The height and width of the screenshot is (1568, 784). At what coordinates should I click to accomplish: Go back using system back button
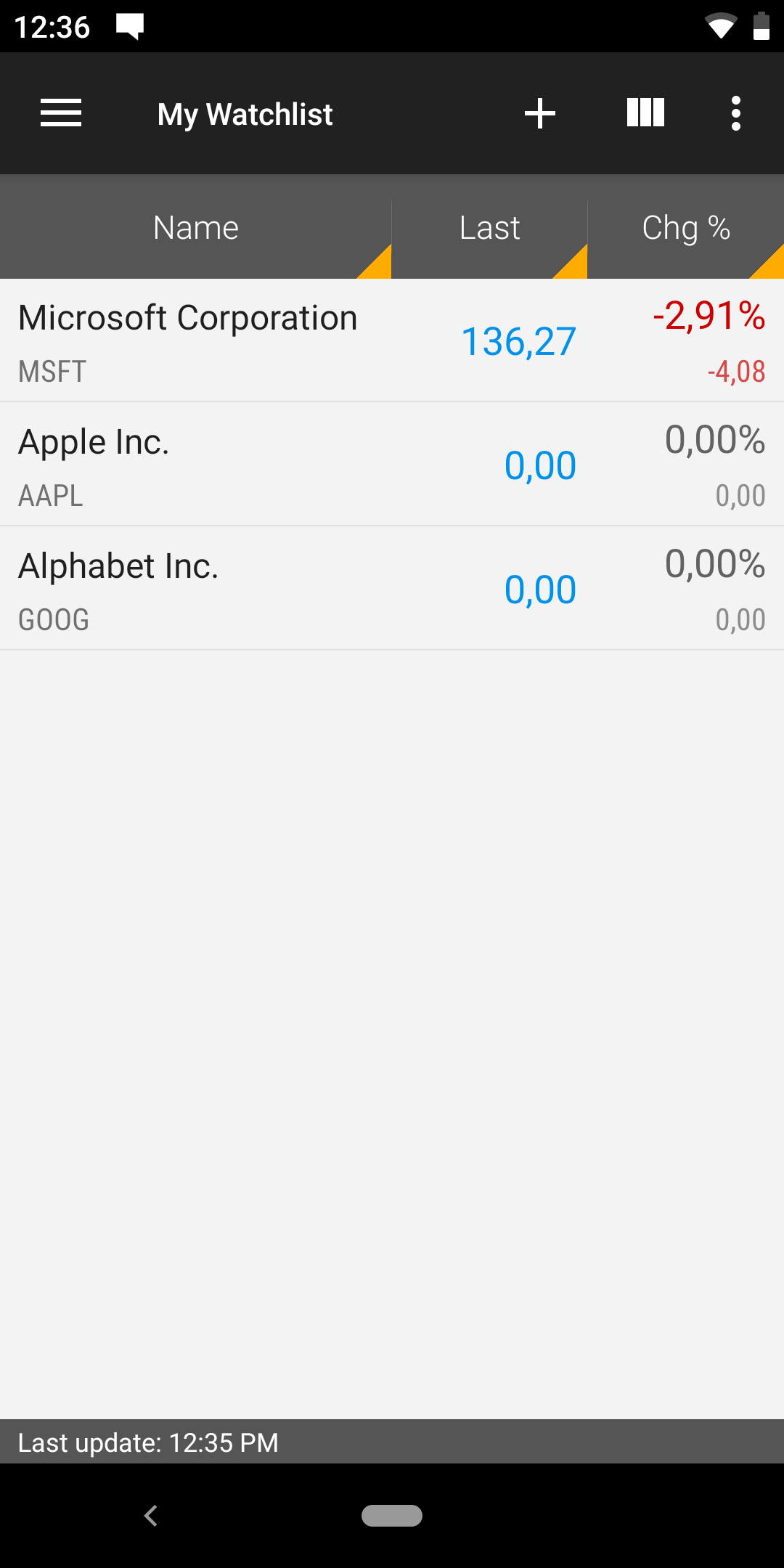coord(151,1516)
